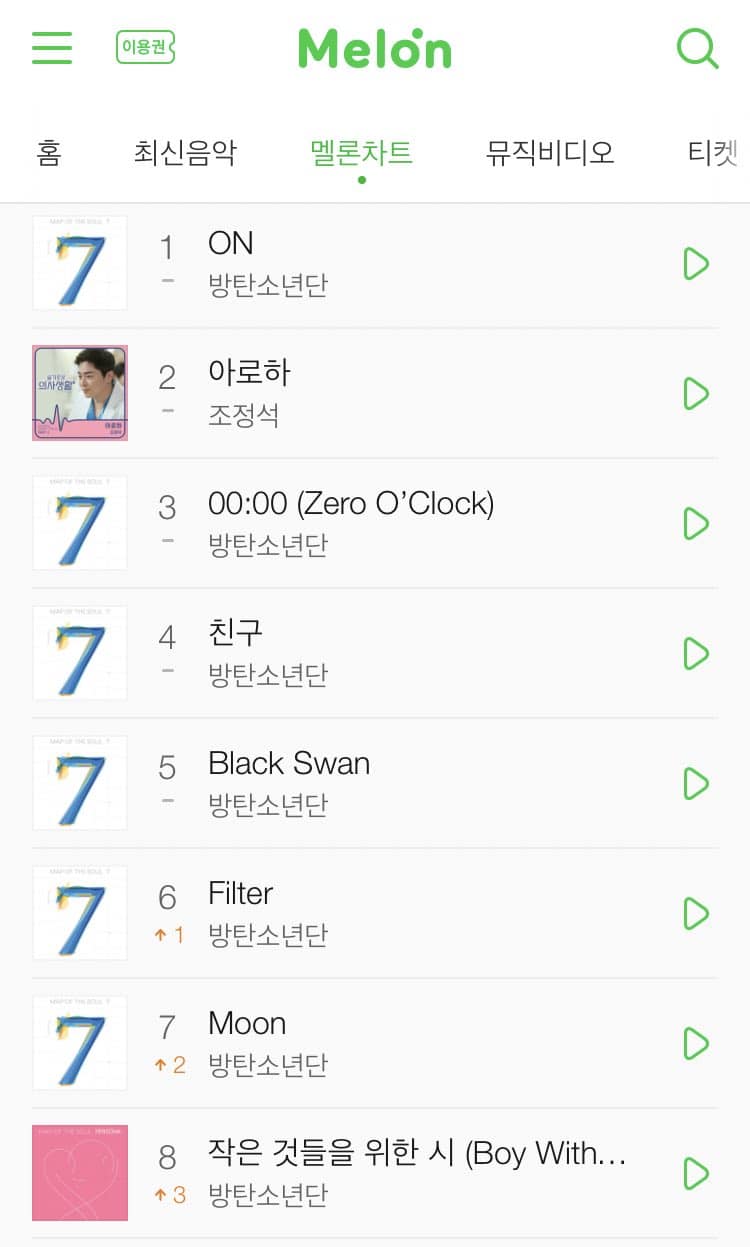Open album art for 작은 것들을 위한 시

(80, 1173)
